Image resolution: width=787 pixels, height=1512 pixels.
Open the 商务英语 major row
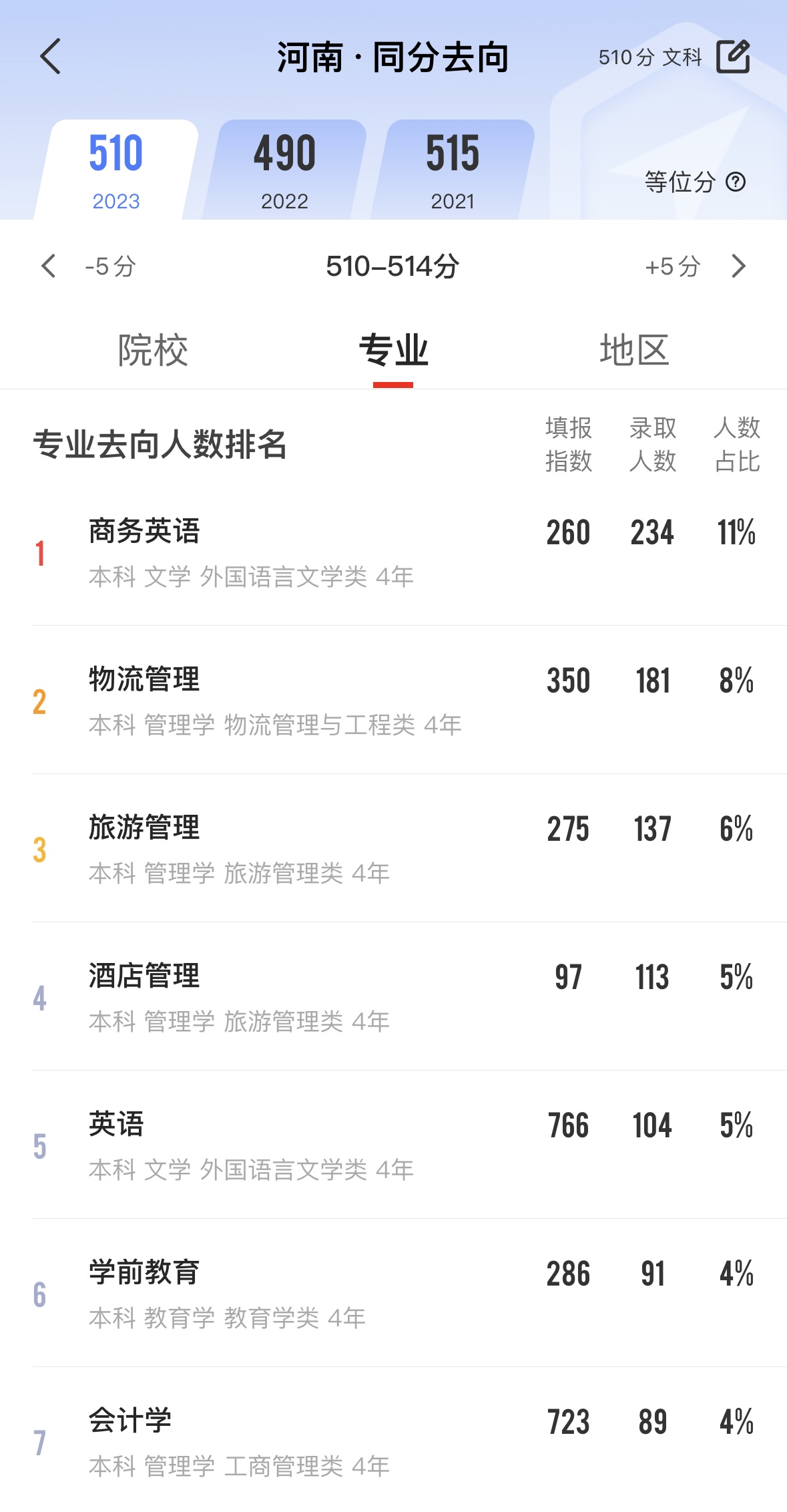tap(393, 553)
